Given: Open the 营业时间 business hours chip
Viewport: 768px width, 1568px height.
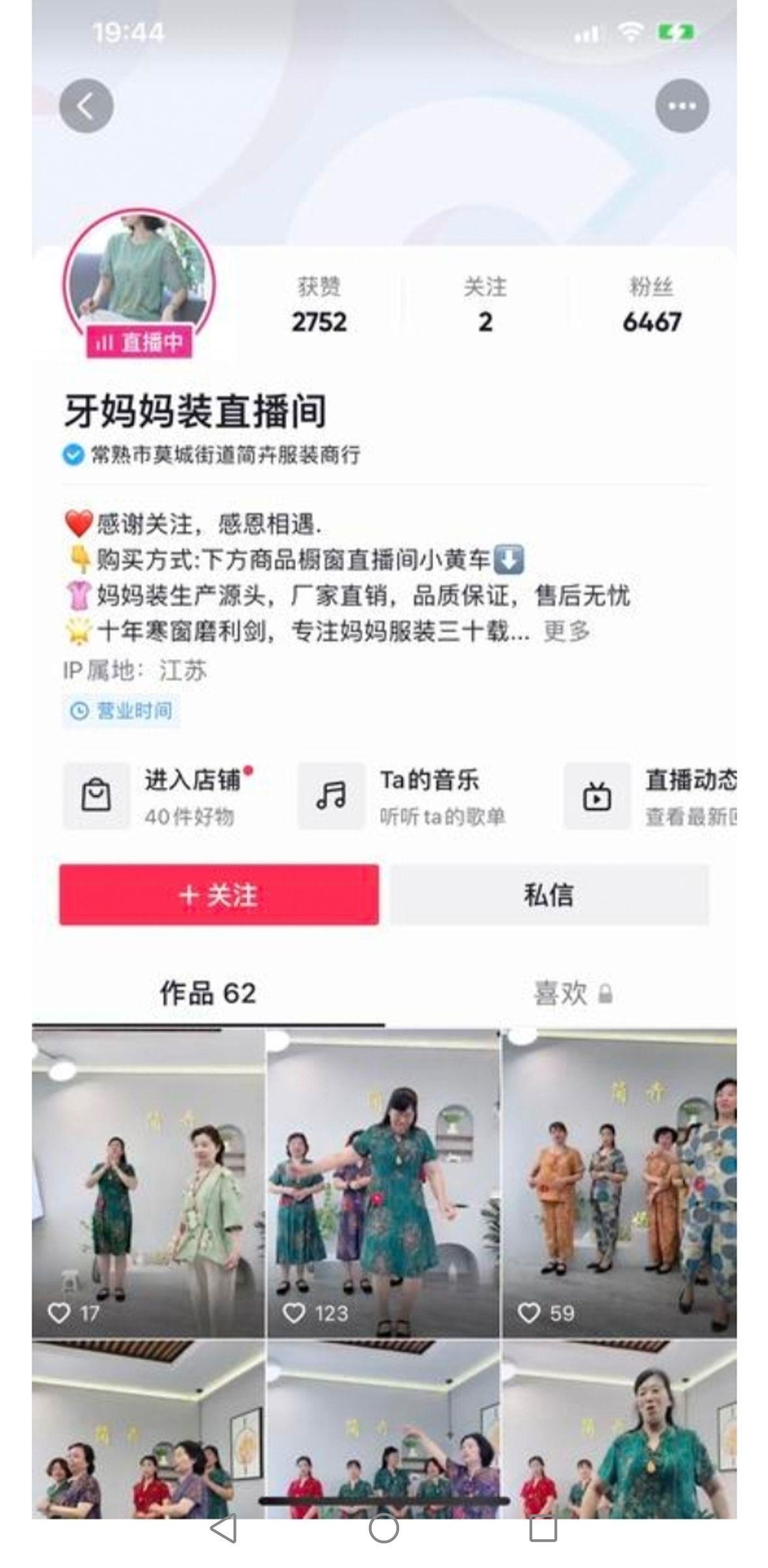Looking at the screenshot, I should point(121,711).
